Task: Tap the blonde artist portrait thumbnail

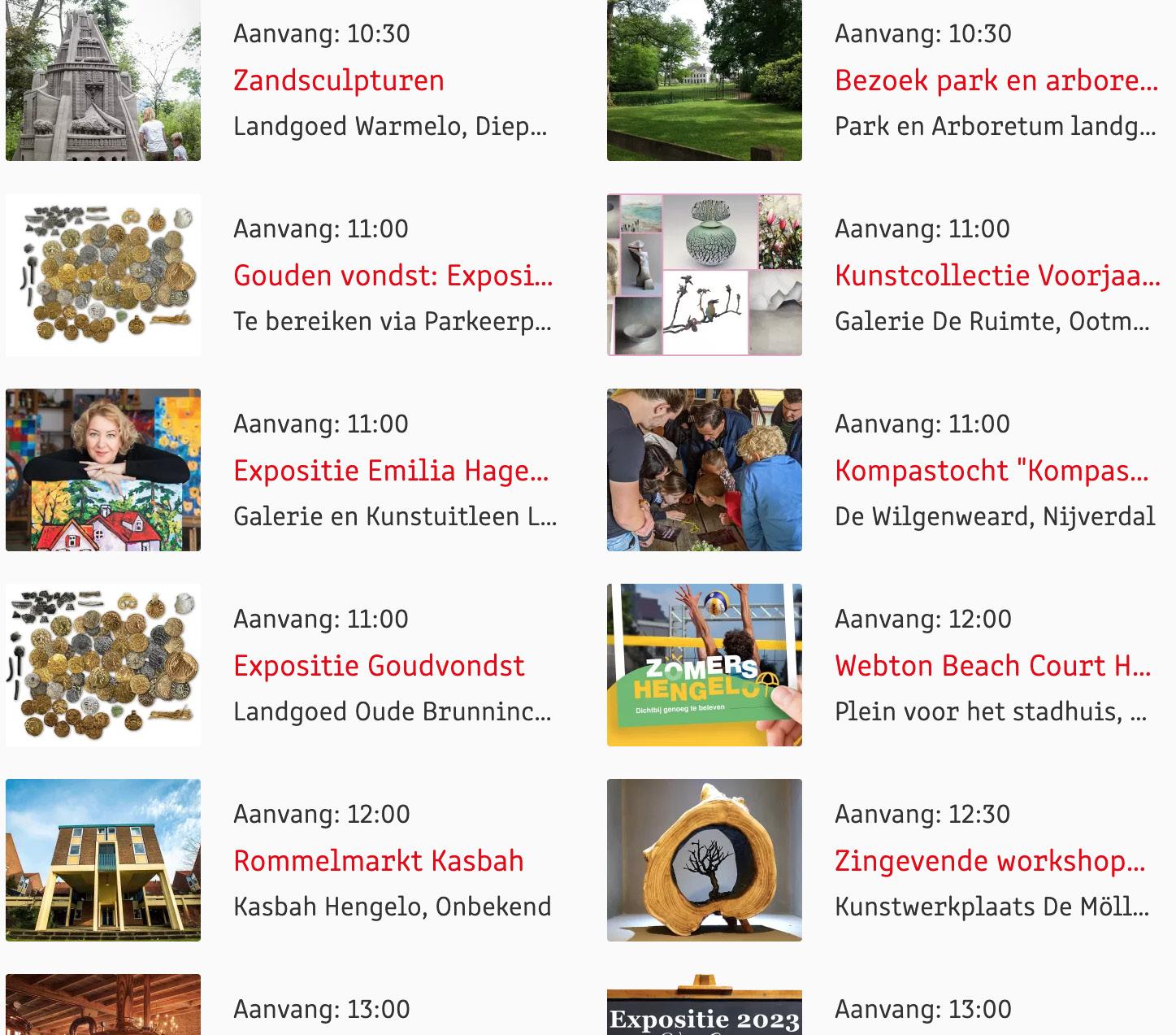Action: click(103, 470)
